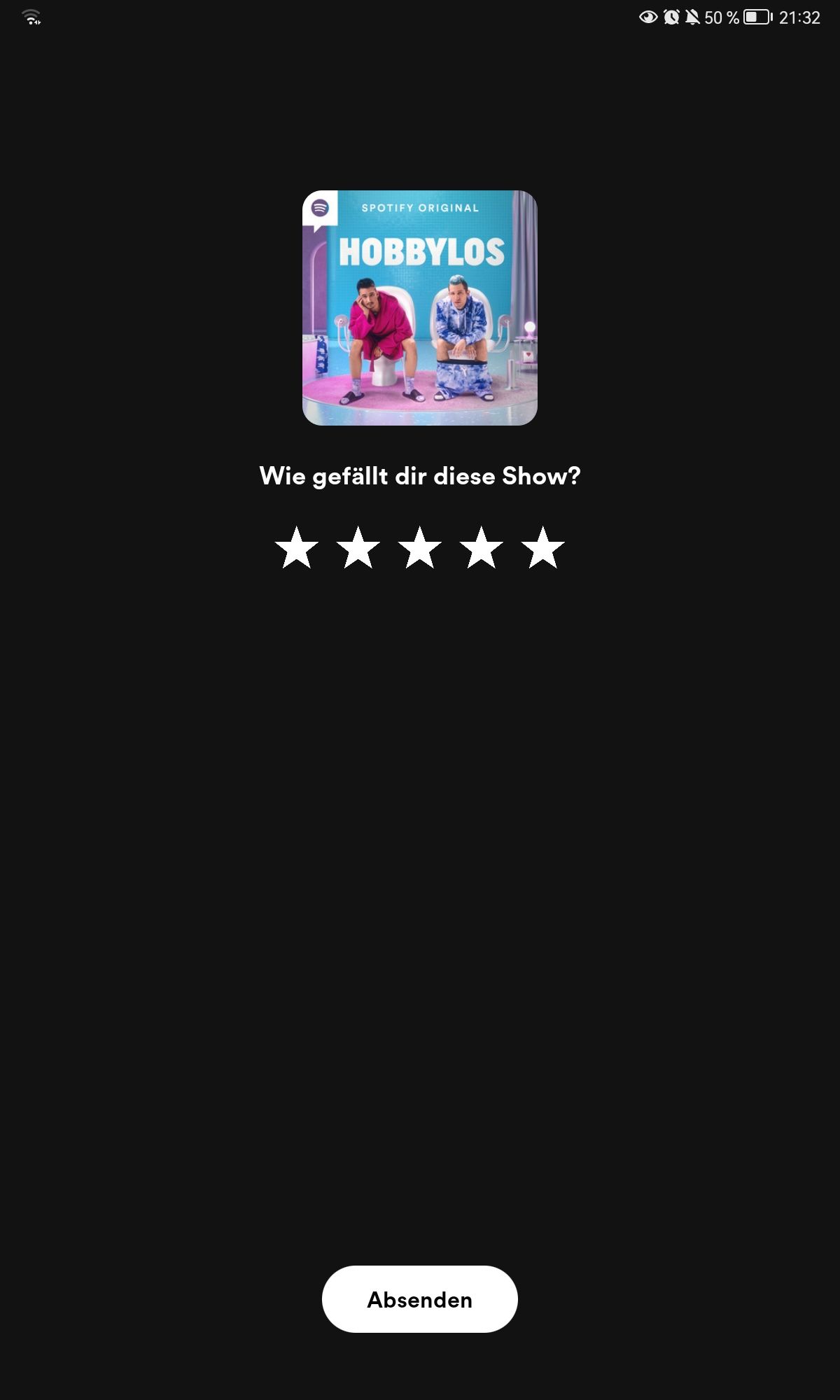Submit rating with the Absenden button

(x=420, y=1299)
